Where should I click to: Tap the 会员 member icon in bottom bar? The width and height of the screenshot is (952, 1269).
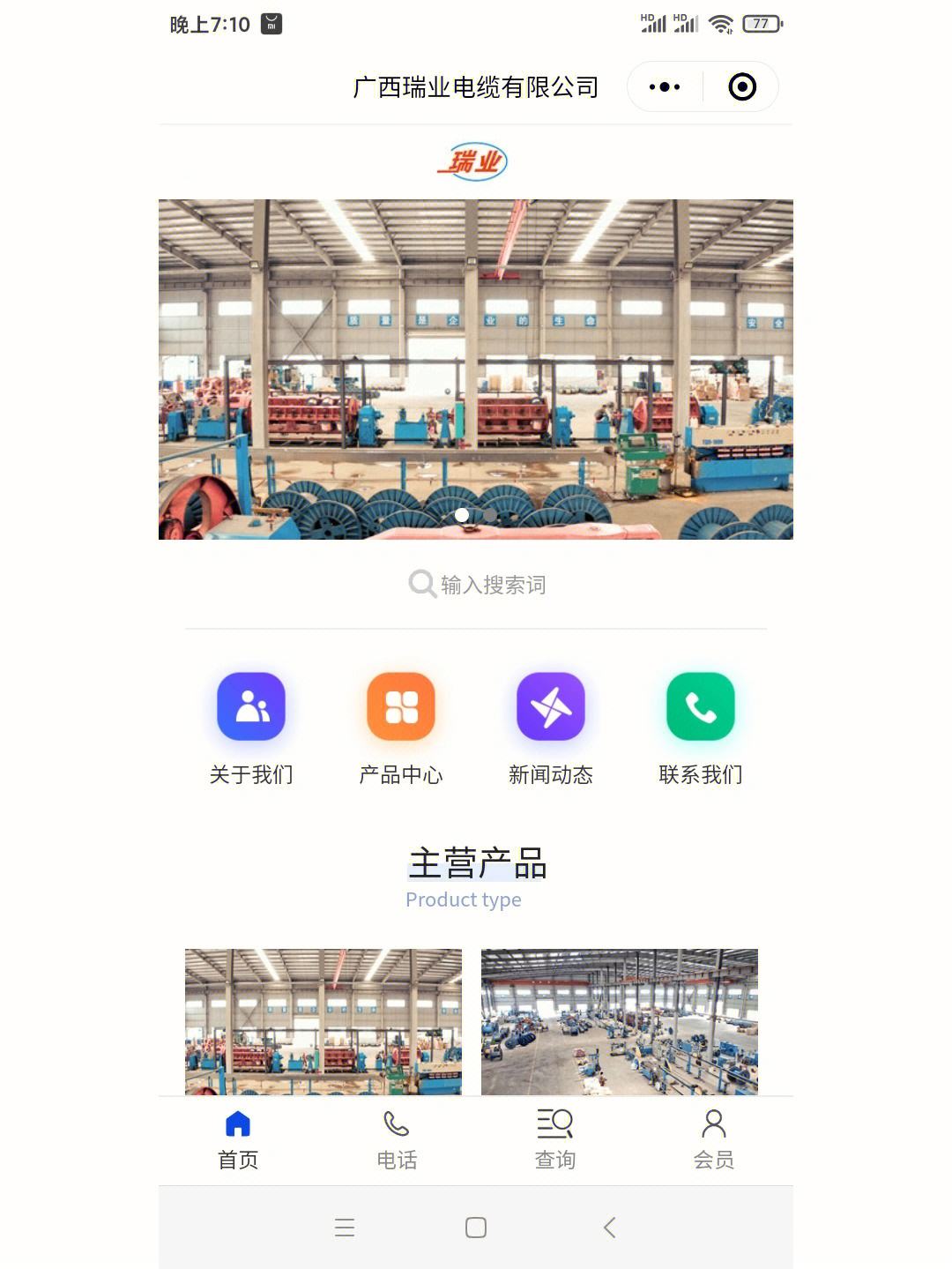pos(714,1123)
